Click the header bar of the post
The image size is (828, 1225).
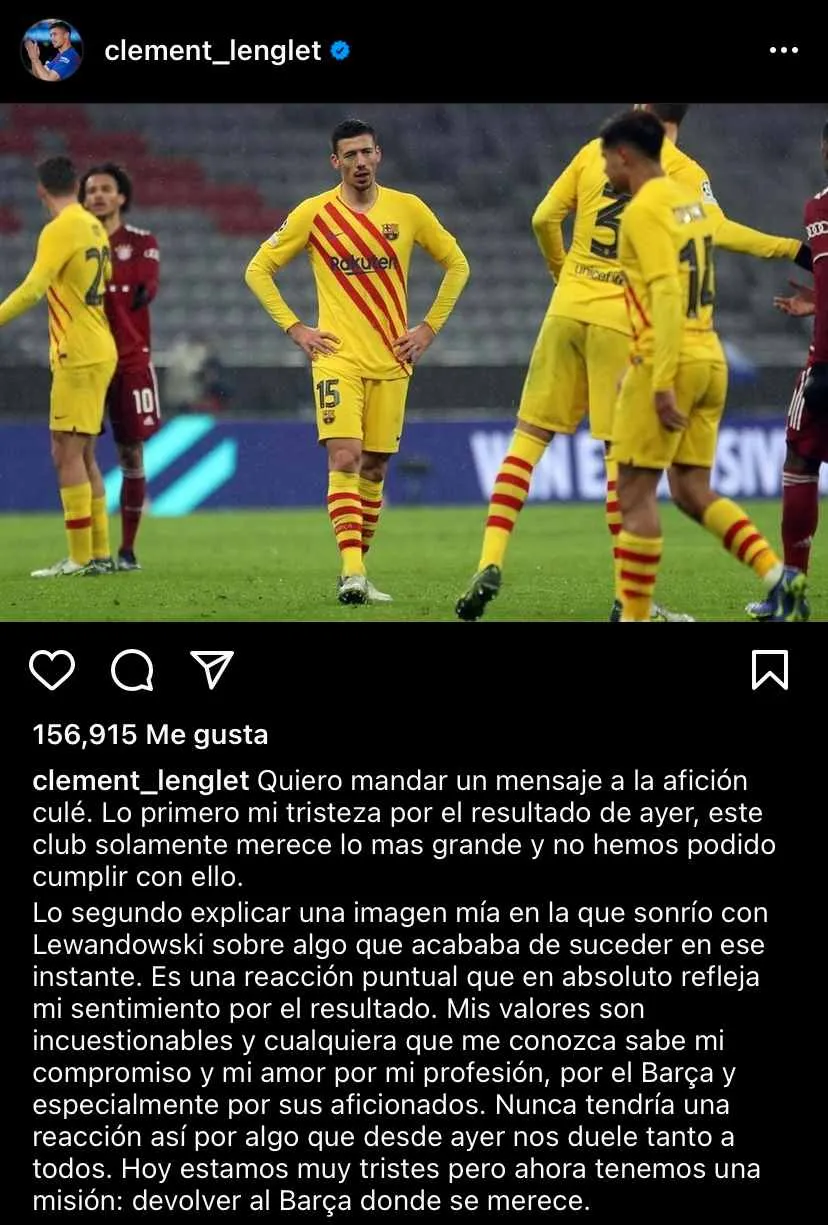[414, 49]
